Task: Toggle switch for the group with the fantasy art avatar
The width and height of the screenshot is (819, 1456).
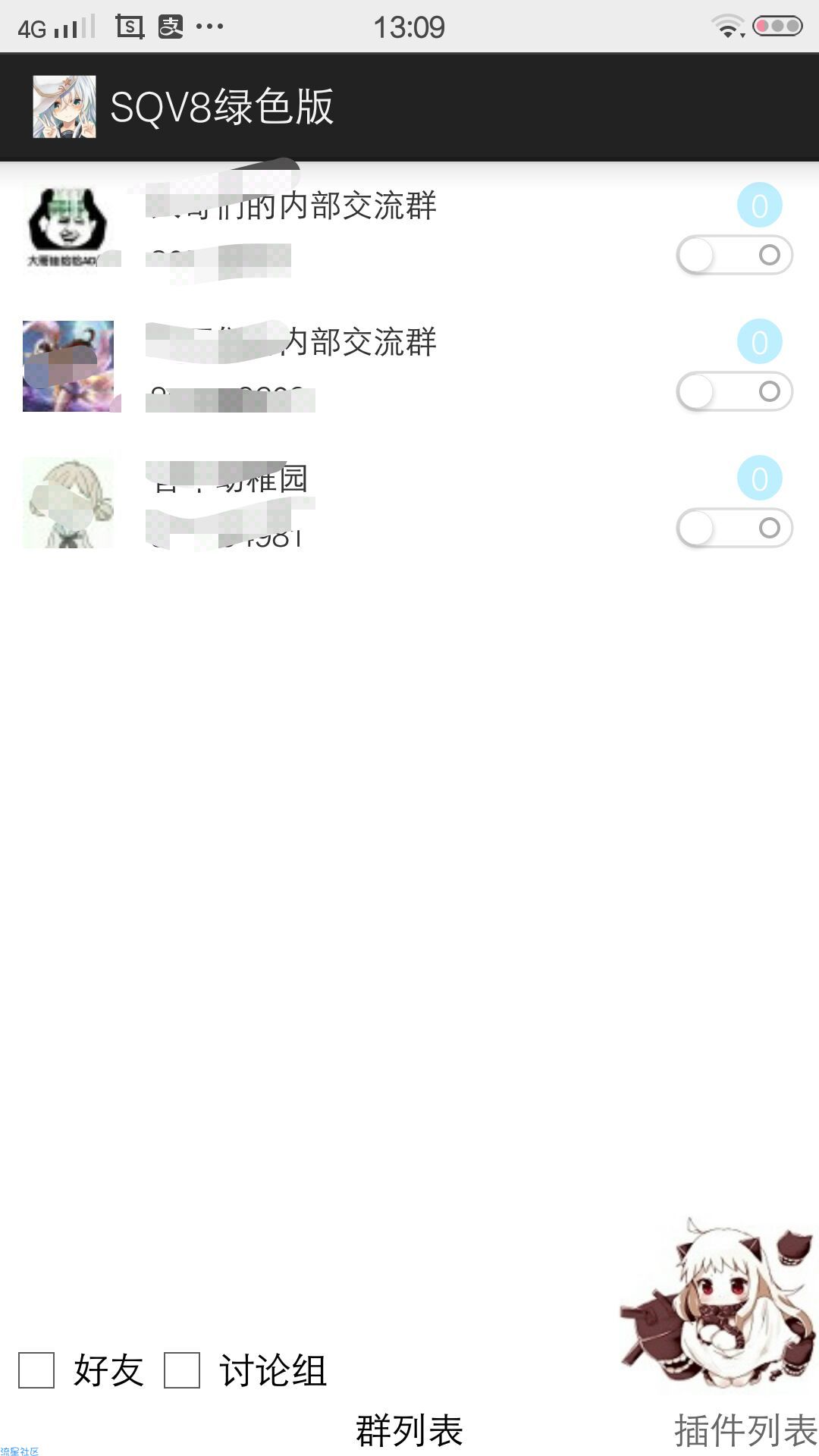Action: [734, 392]
